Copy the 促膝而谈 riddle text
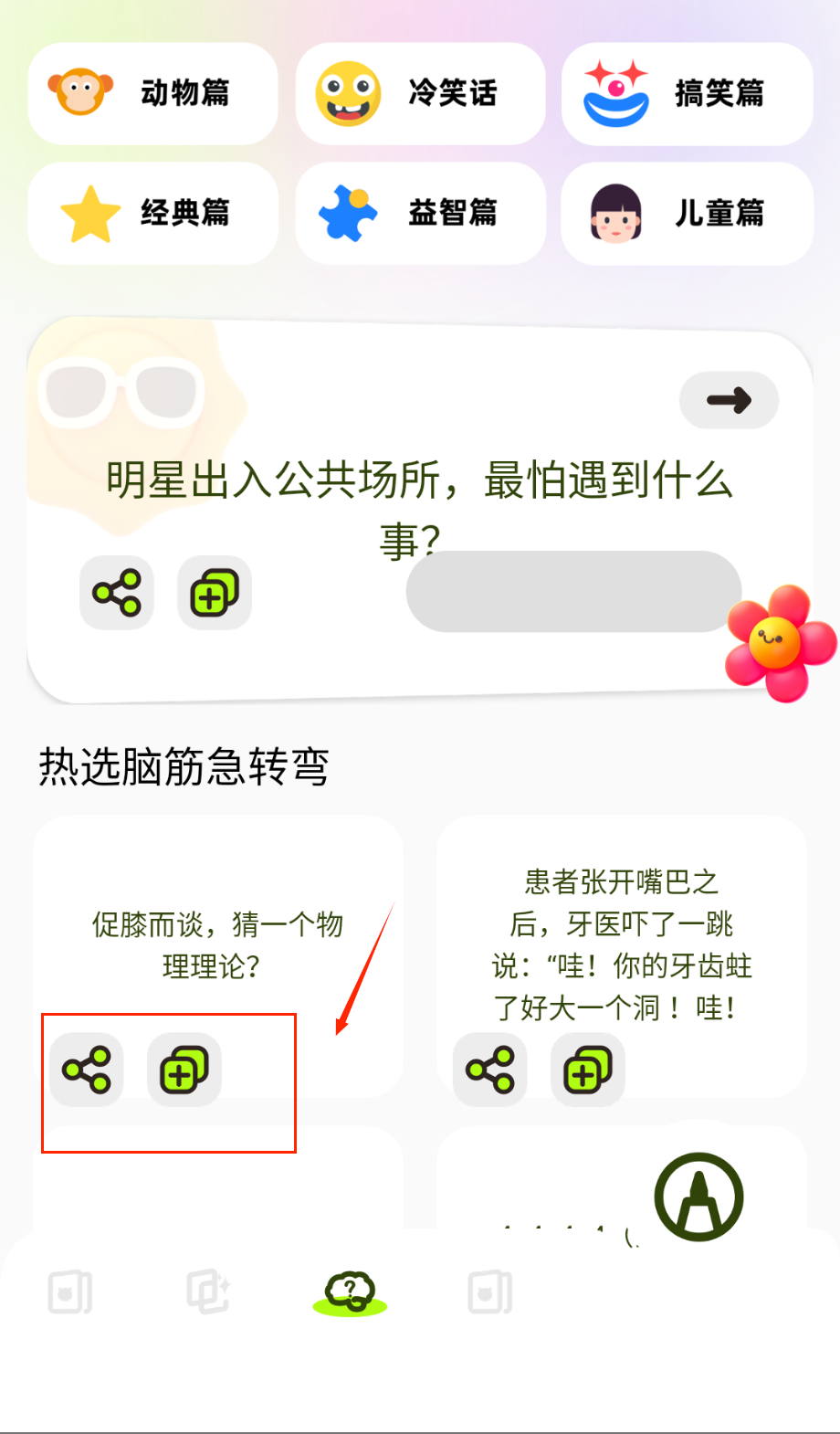 coord(184,1070)
